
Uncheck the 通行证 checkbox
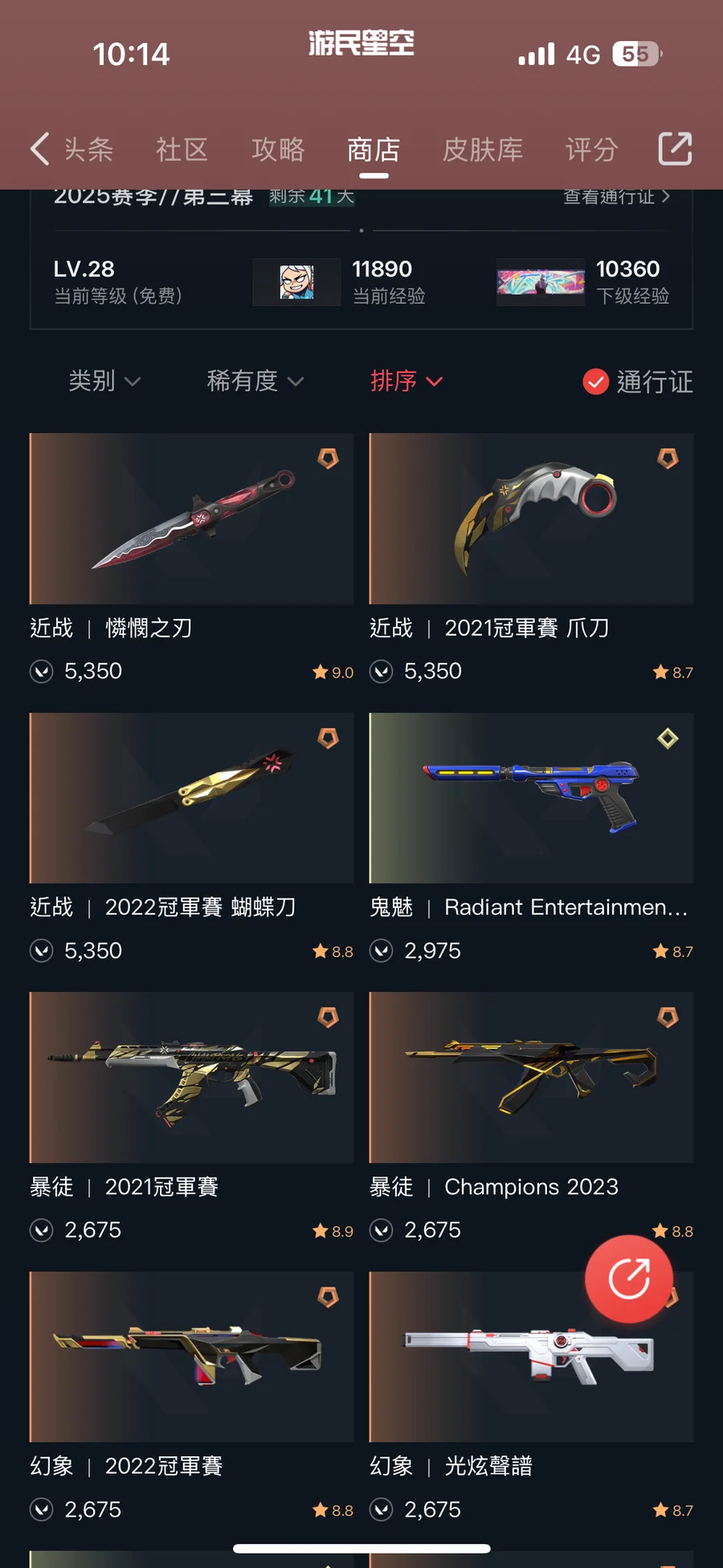596,382
